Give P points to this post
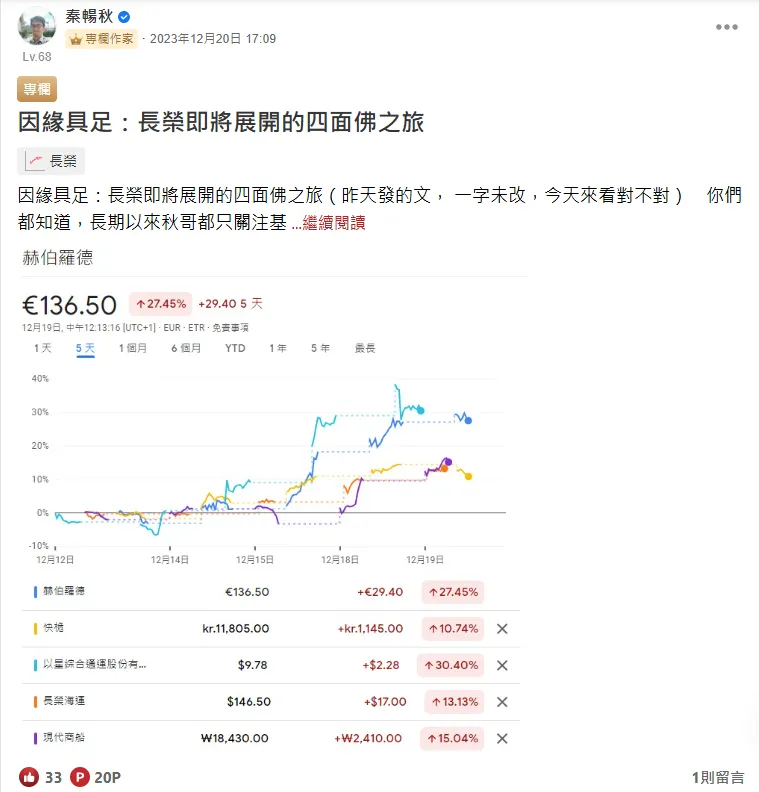 [79, 776]
